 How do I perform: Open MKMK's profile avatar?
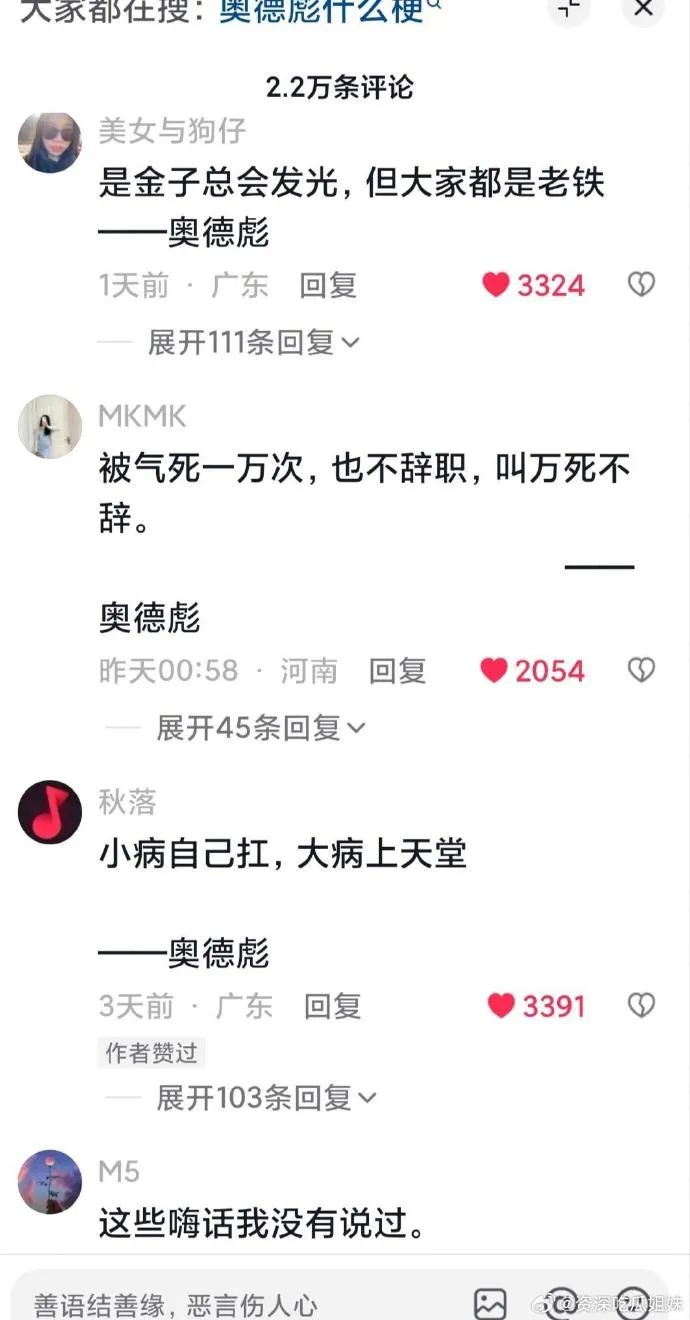coord(49,427)
